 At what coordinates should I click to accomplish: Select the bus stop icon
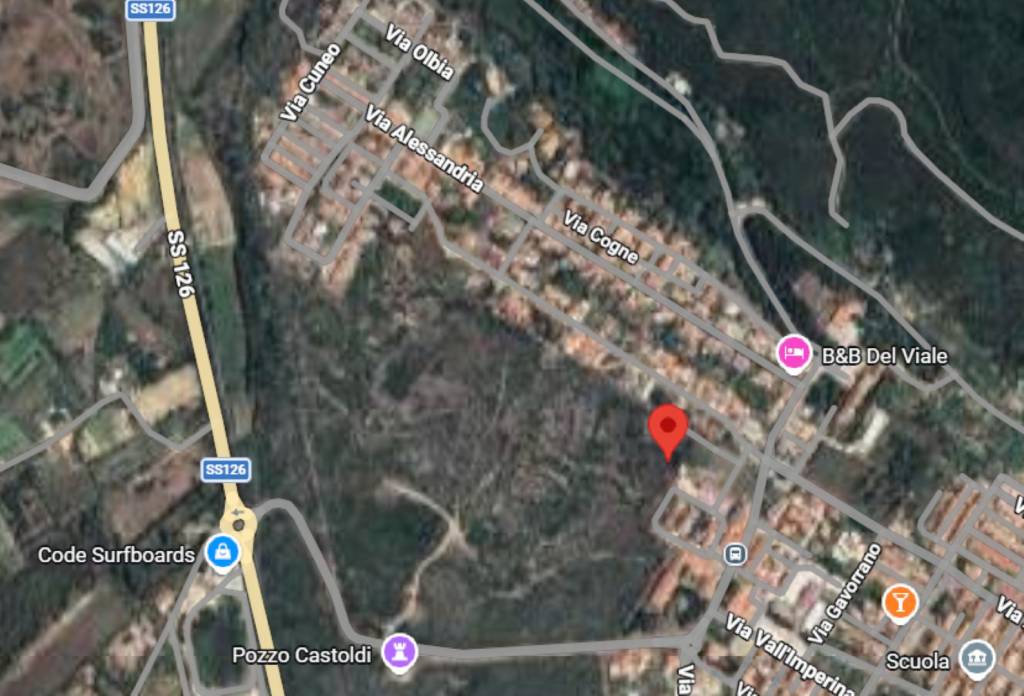click(x=735, y=553)
